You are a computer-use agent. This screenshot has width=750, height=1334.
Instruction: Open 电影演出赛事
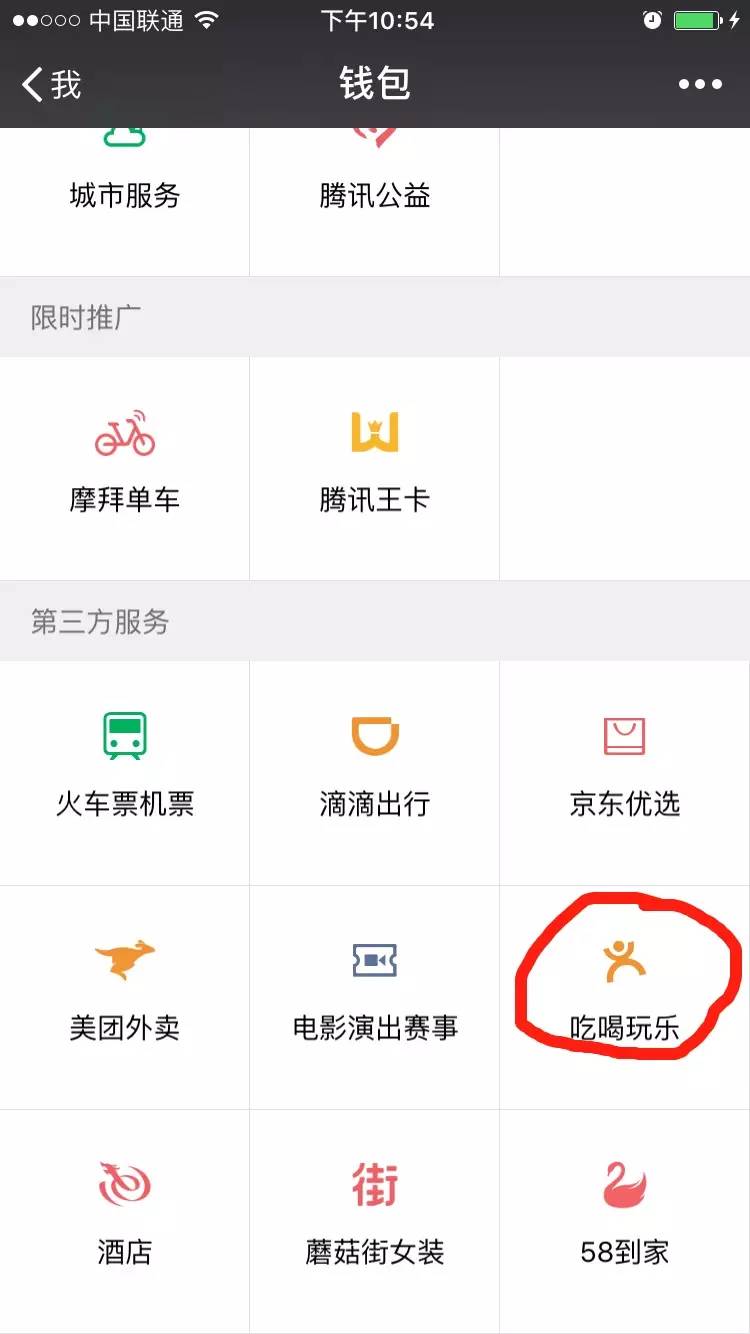(375, 997)
